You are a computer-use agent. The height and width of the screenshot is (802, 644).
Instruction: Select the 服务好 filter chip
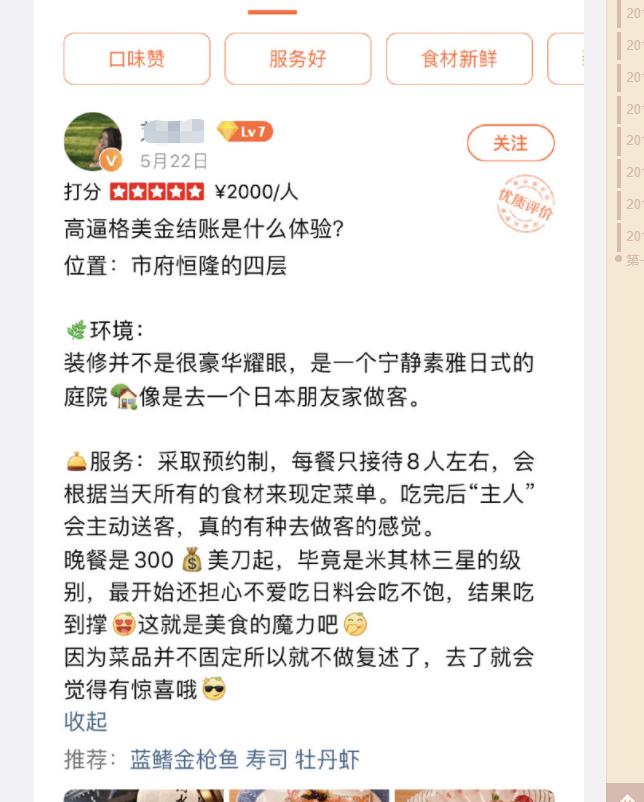[x=298, y=59]
